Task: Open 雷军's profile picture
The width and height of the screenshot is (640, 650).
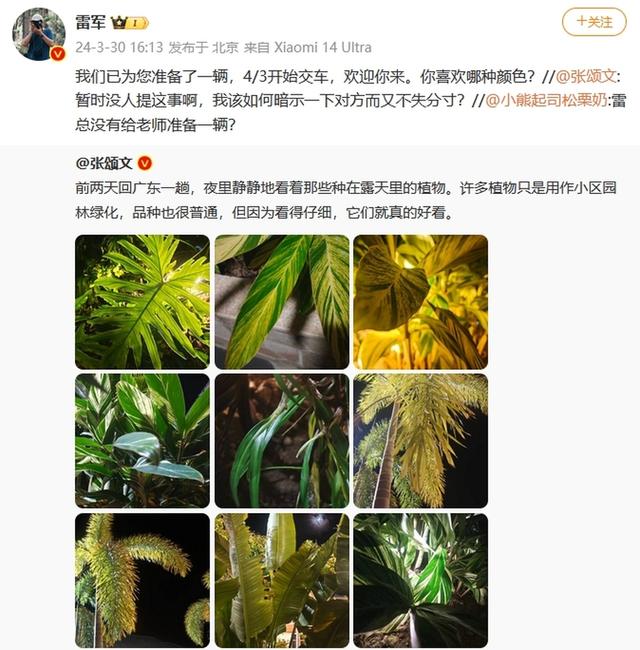Action: pos(38,35)
